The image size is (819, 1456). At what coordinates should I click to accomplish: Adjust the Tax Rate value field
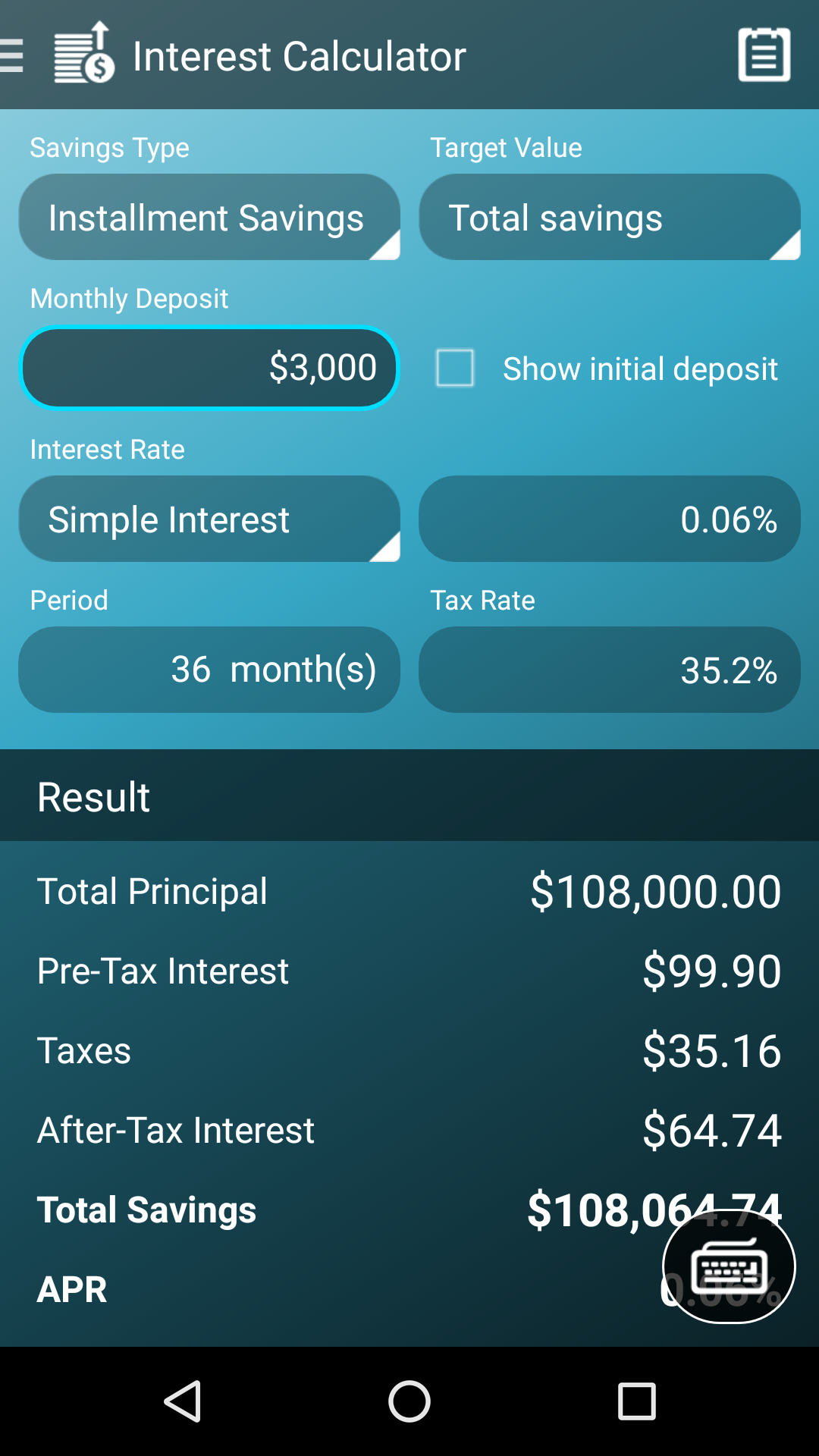[x=610, y=670]
